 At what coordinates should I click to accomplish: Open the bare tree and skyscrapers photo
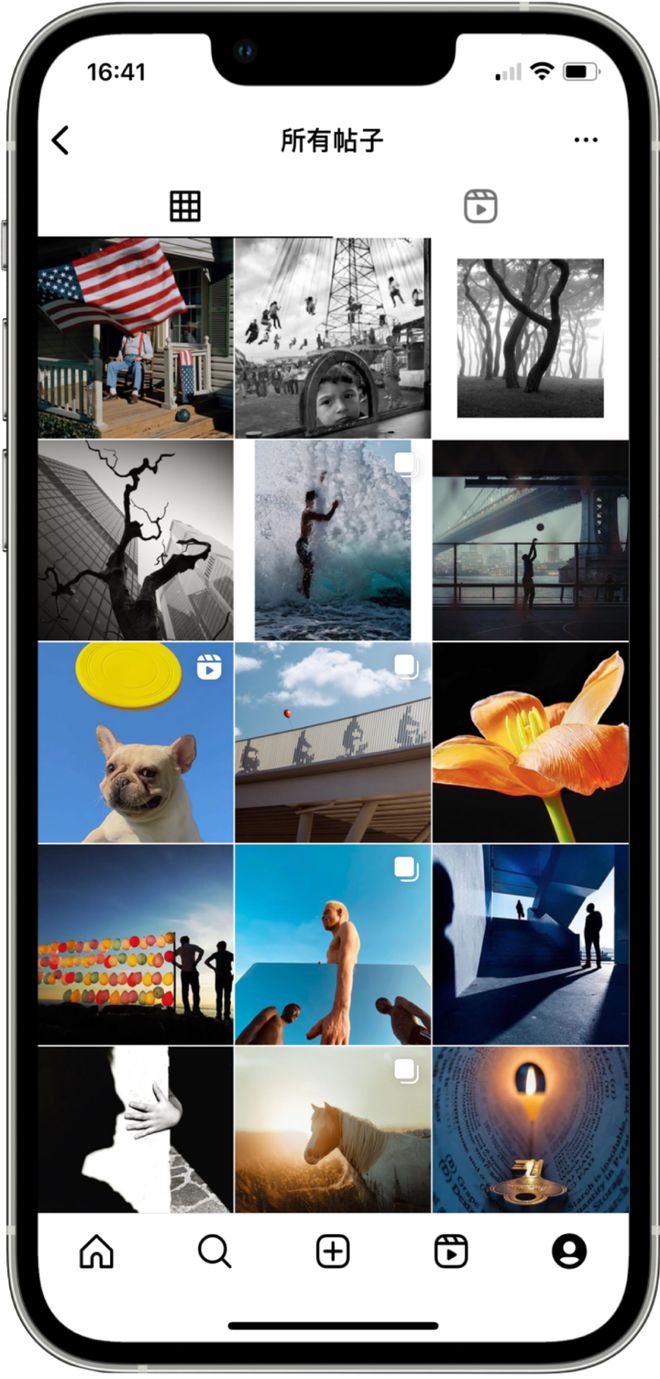(135, 540)
